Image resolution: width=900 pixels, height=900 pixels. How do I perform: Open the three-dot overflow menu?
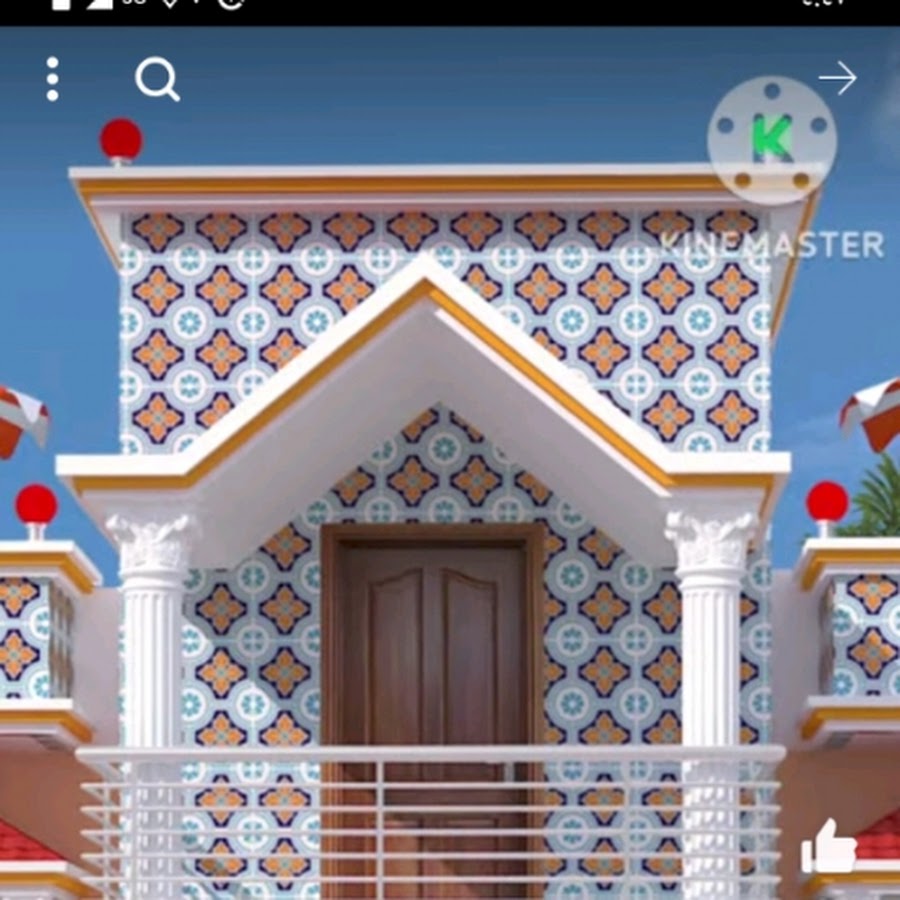click(52, 79)
